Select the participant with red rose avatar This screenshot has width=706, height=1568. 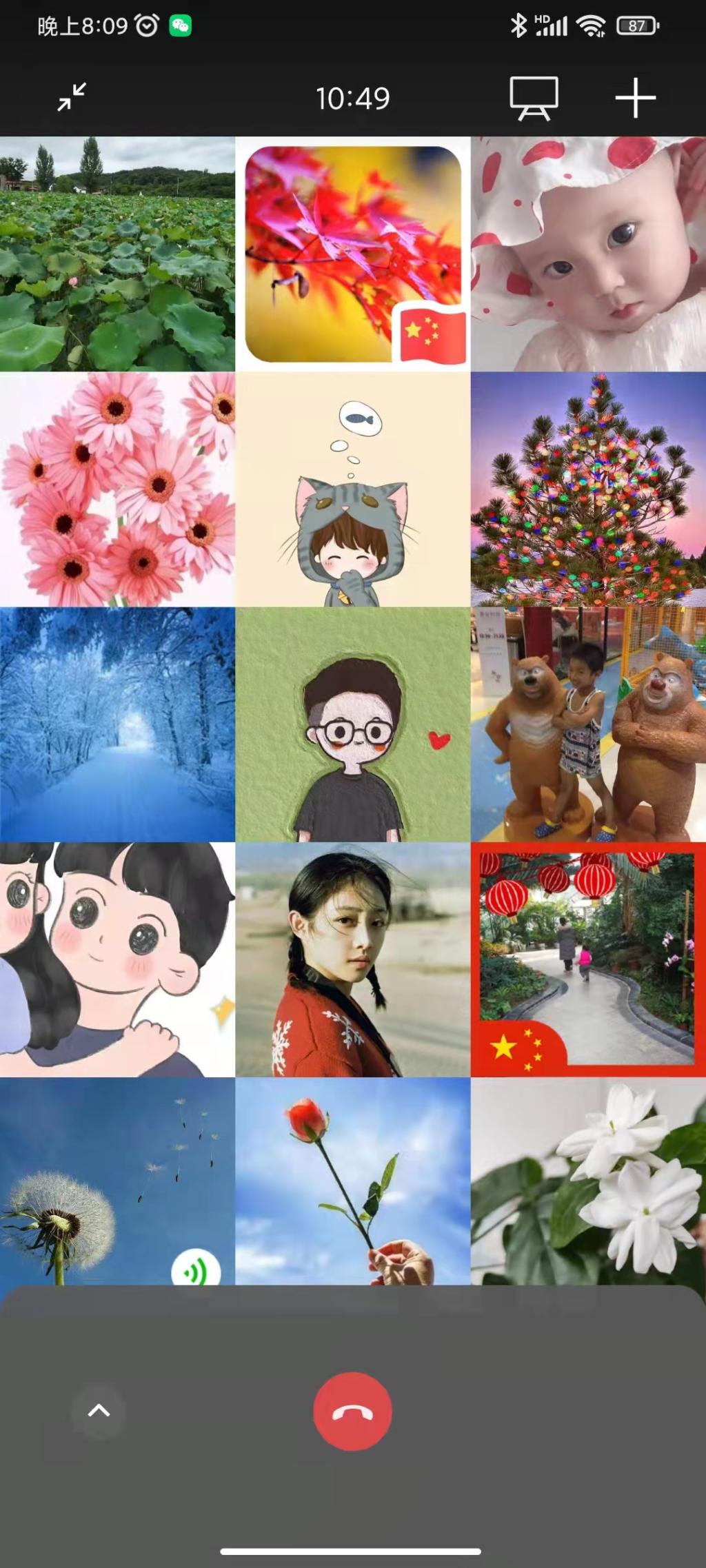pyautogui.click(x=353, y=1181)
